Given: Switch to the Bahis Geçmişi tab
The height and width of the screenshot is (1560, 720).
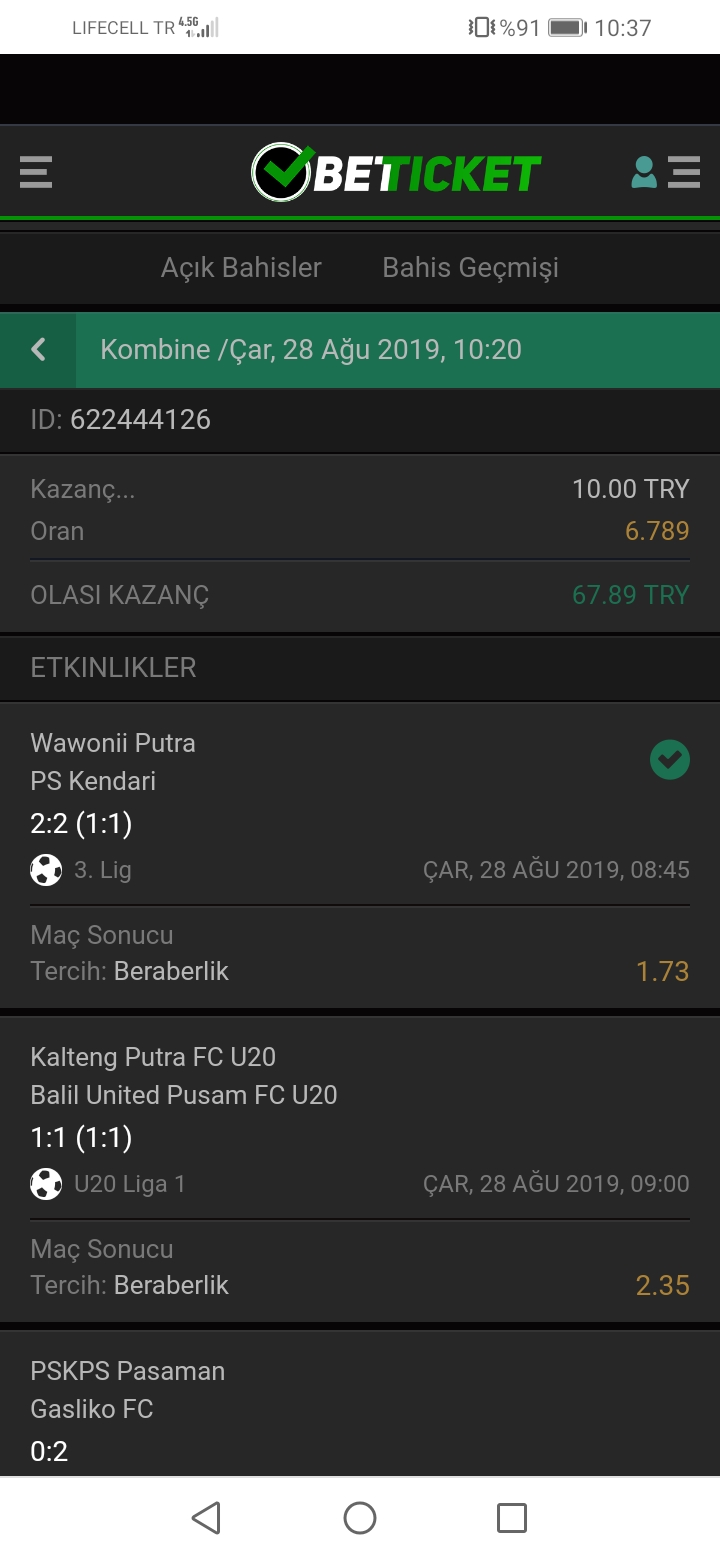Looking at the screenshot, I should tap(470, 268).
